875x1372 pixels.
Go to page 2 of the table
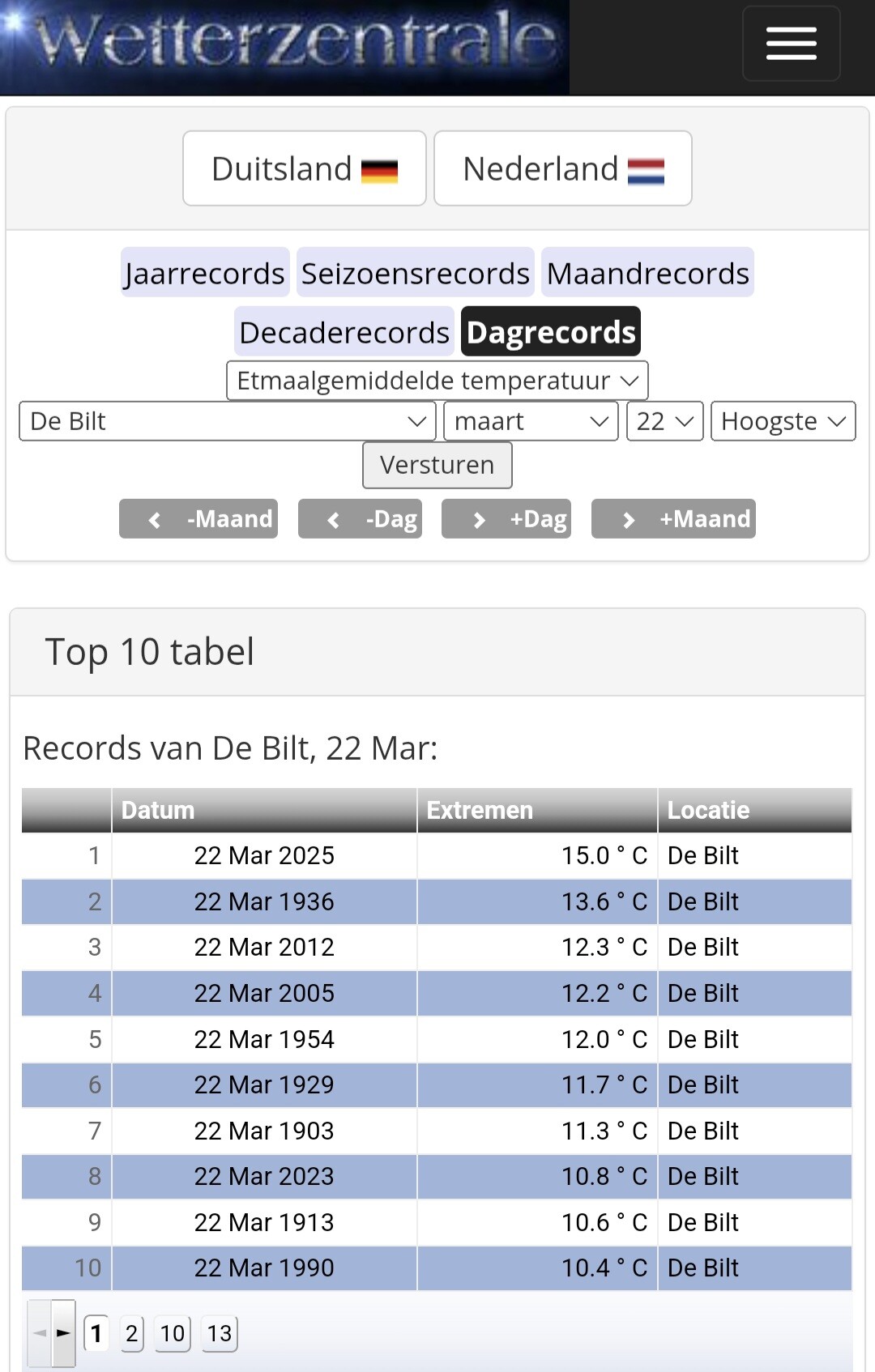132,1333
